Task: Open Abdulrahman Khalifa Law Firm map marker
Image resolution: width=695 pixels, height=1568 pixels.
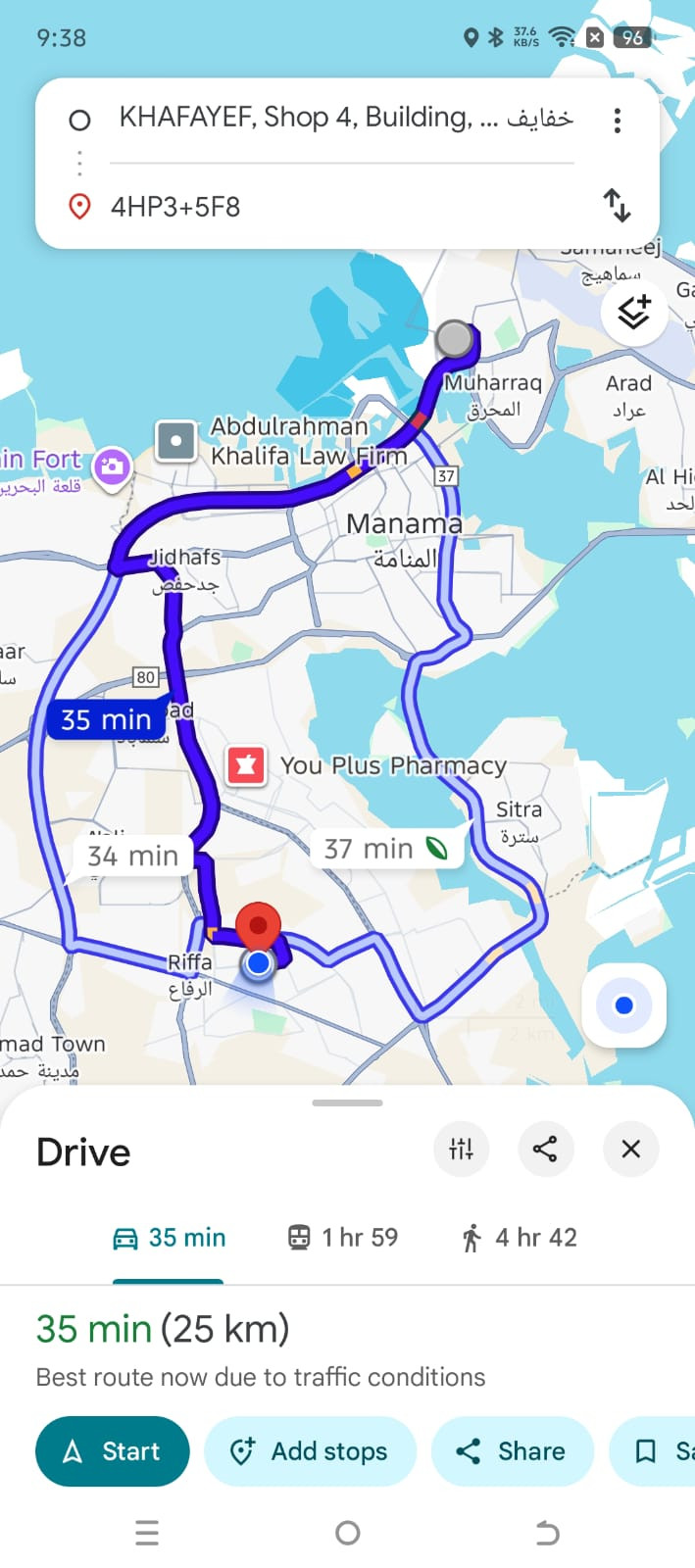Action: tap(176, 441)
